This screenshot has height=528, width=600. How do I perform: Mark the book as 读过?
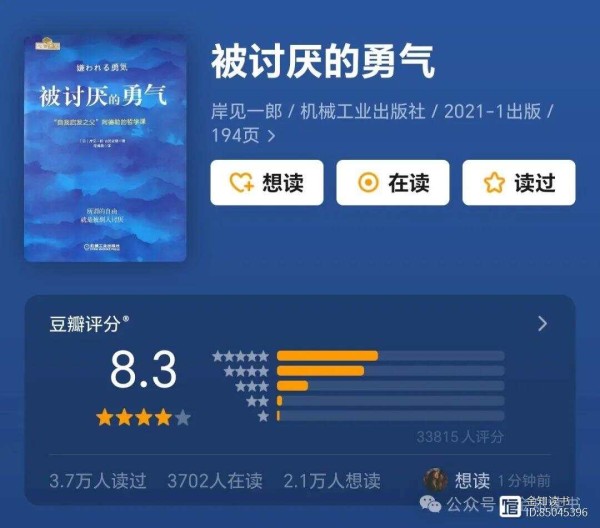click(x=518, y=182)
